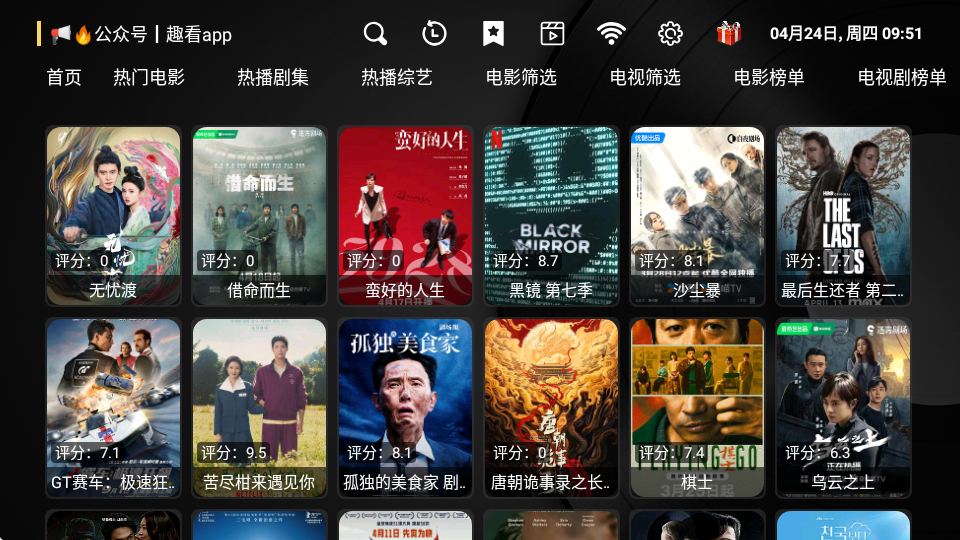Open the 棋士 poster card
The image size is (960, 540).
tap(697, 408)
